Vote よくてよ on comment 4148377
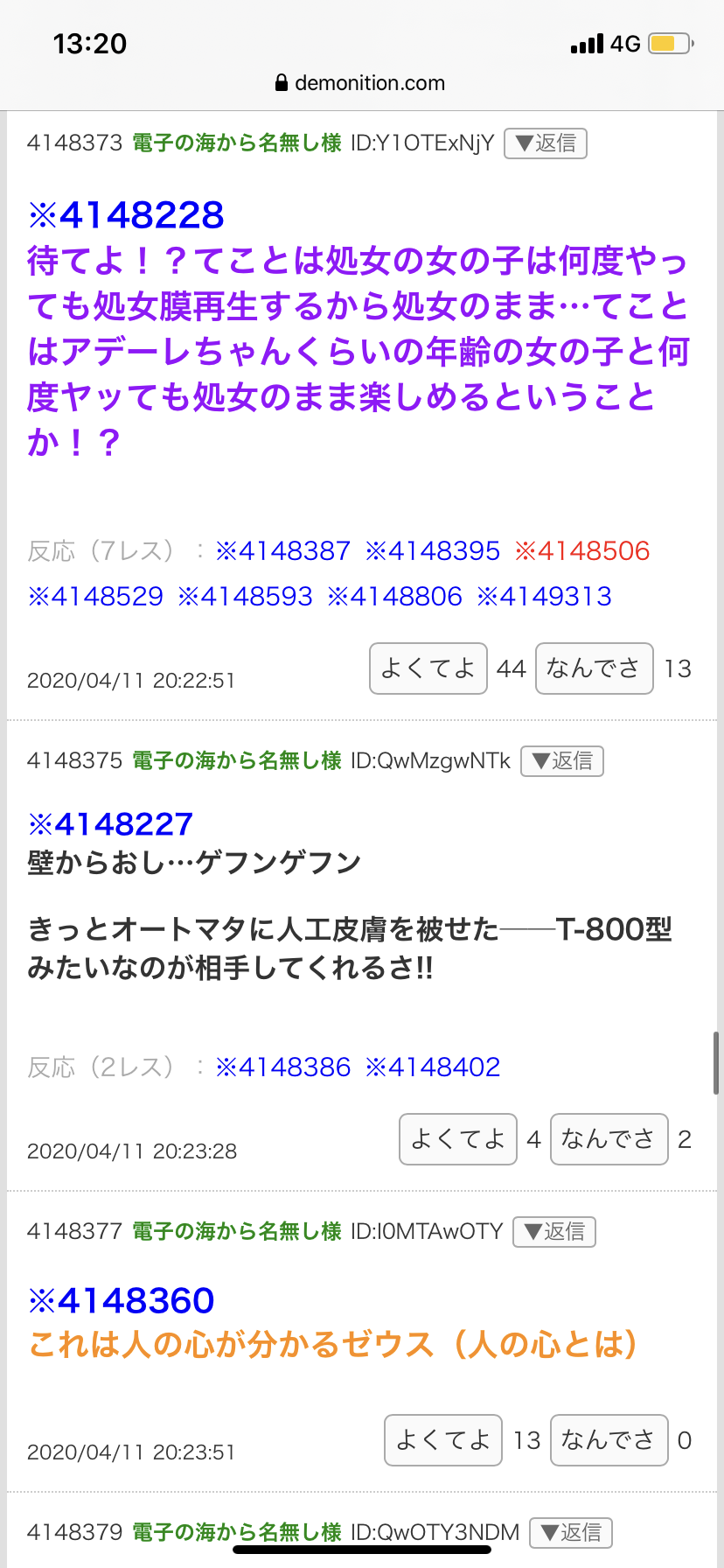 tap(442, 1440)
